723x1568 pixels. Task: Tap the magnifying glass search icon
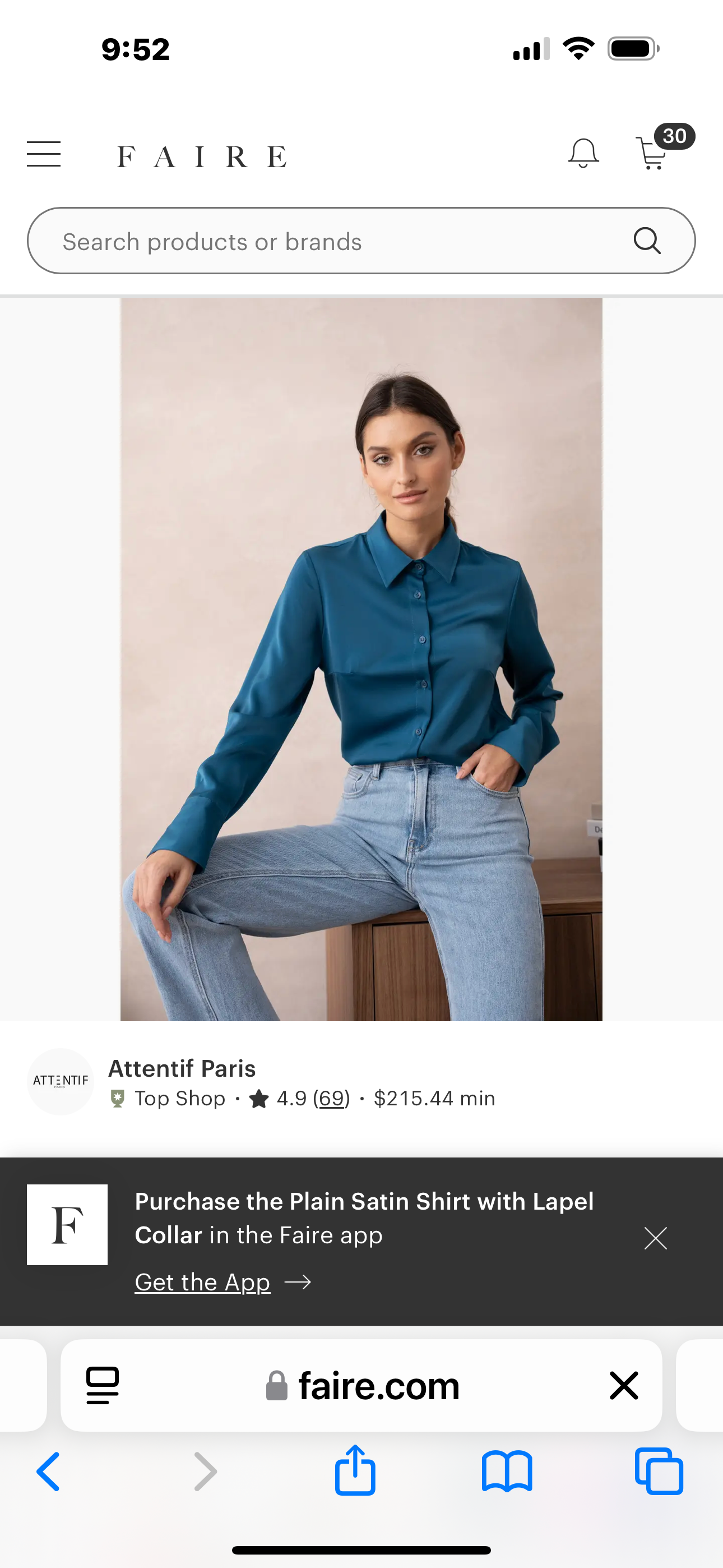click(x=647, y=241)
